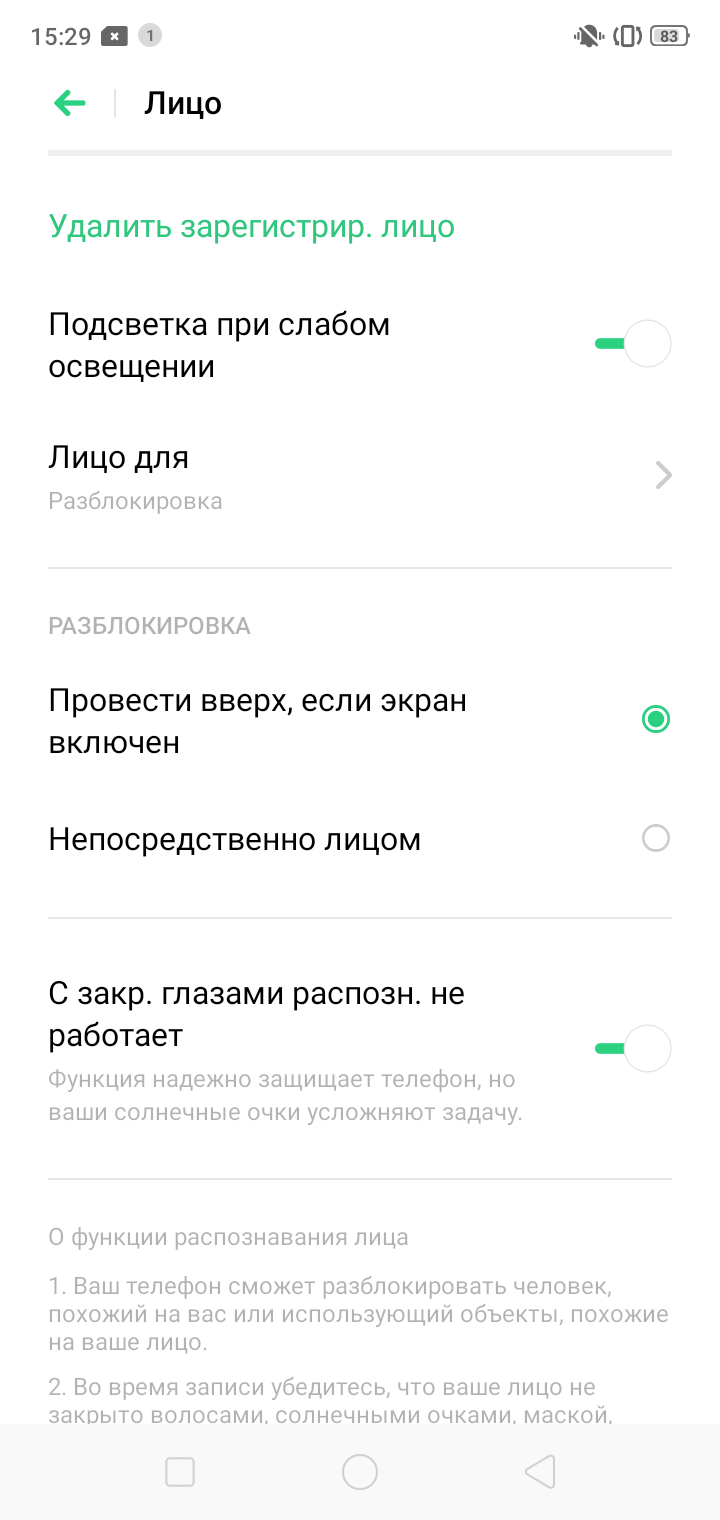
Task: Disable С закр. глазами распозн. не работает
Action: [x=632, y=1049]
